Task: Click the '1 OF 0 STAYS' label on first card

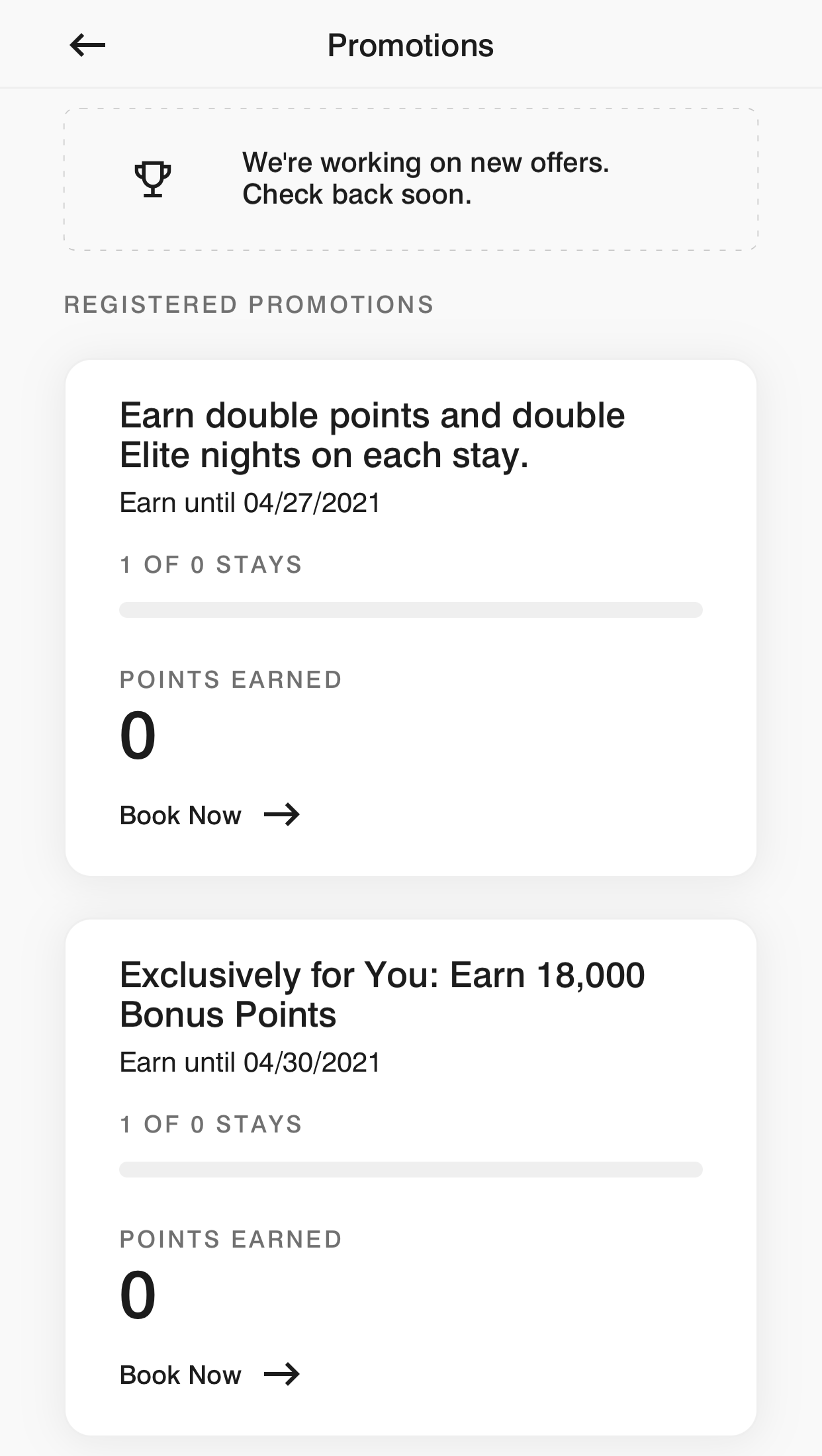Action: pyautogui.click(x=210, y=564)
